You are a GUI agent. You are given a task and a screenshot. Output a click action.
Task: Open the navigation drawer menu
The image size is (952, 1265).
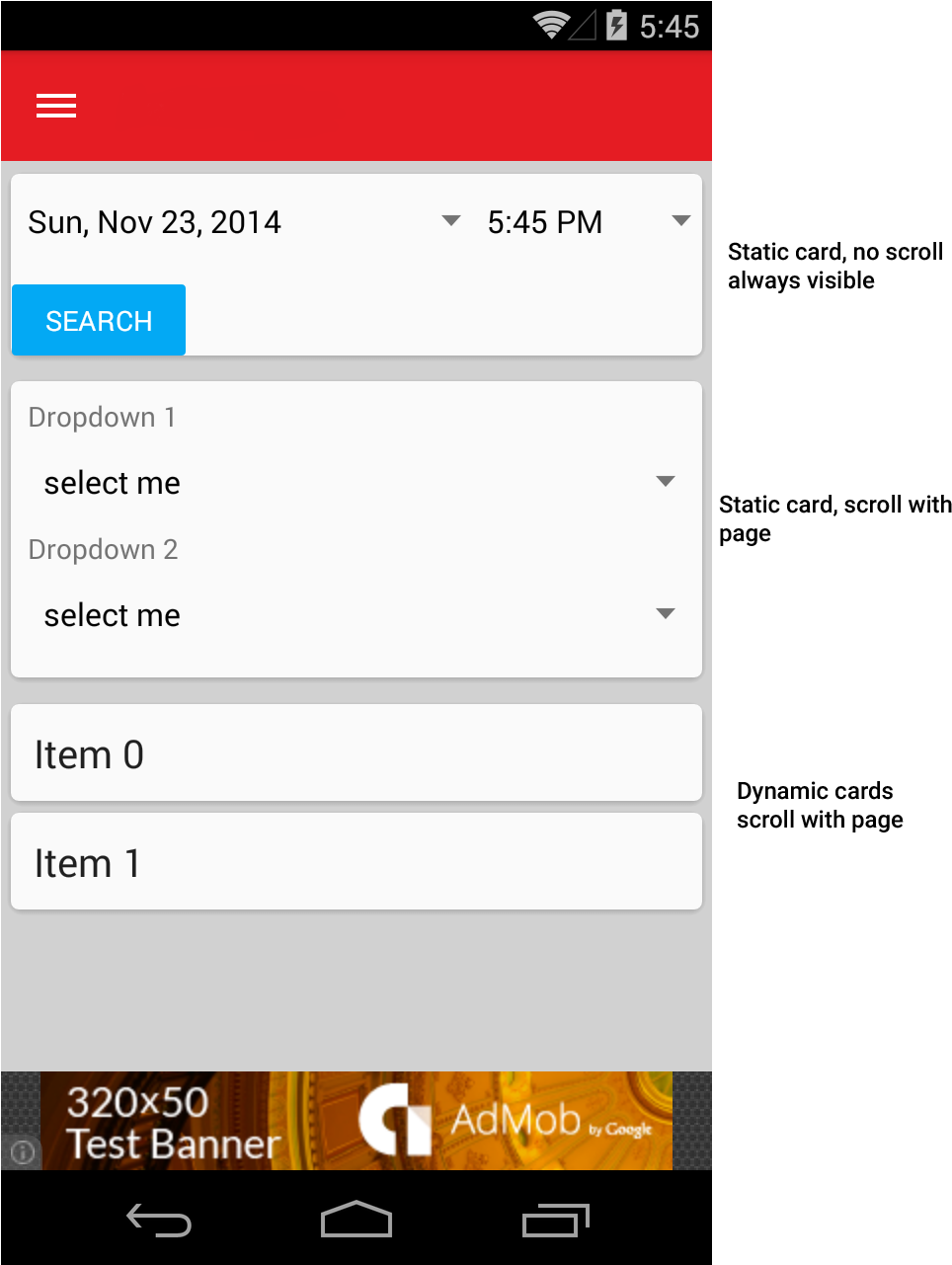click(x=56, y=106)
